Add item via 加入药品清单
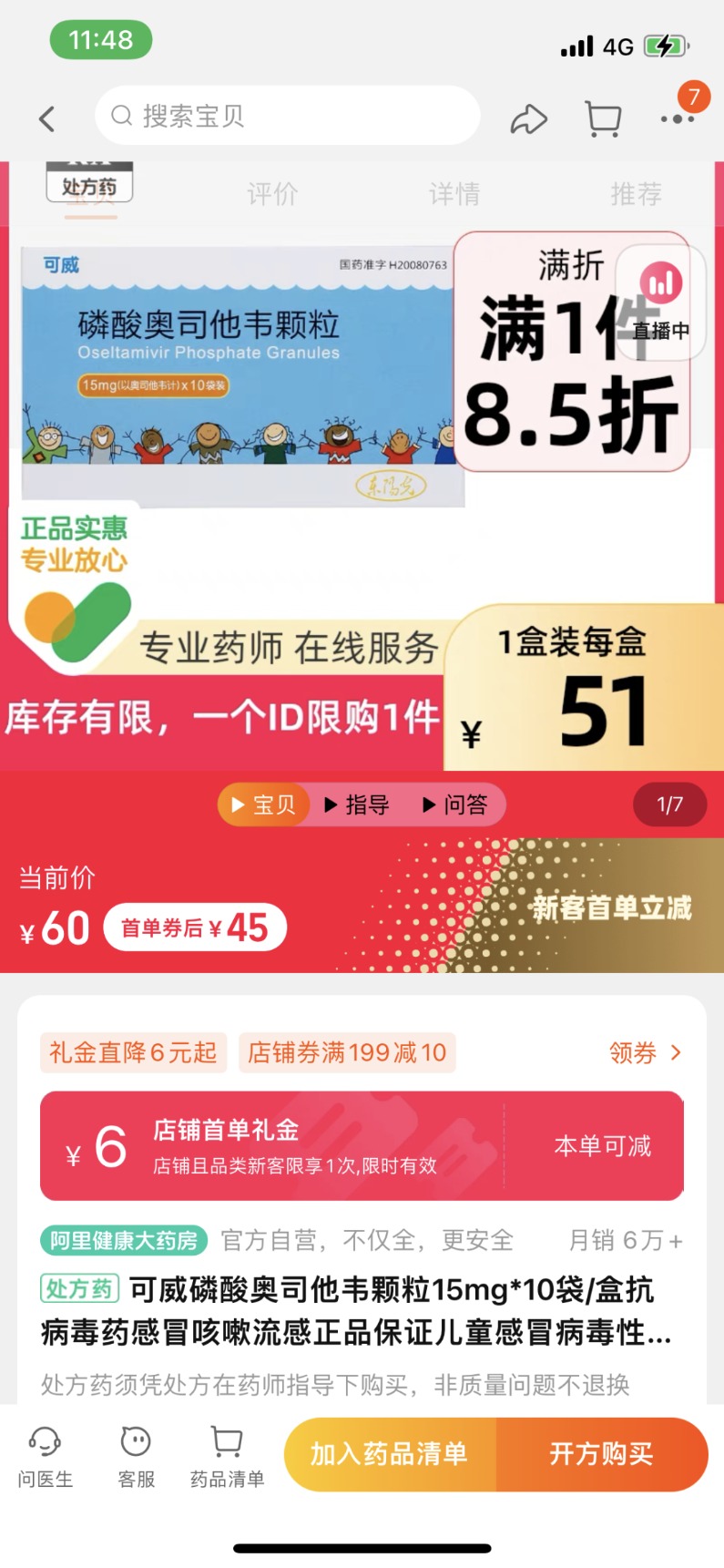The height and width of the screenshot is (1568, 724). pyautogui.click(x=390, y=1454)
